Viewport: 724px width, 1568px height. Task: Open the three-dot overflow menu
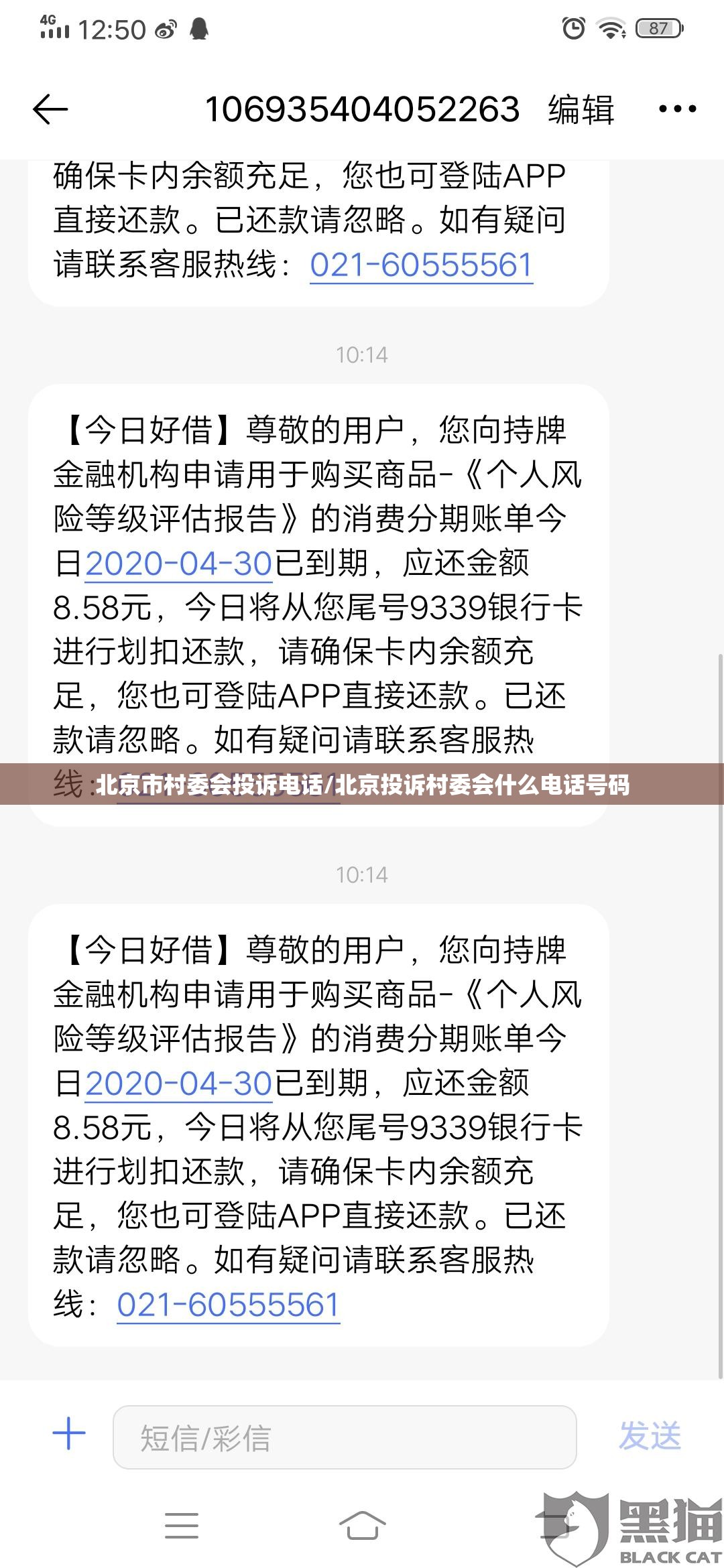click(x=677, y=109)
